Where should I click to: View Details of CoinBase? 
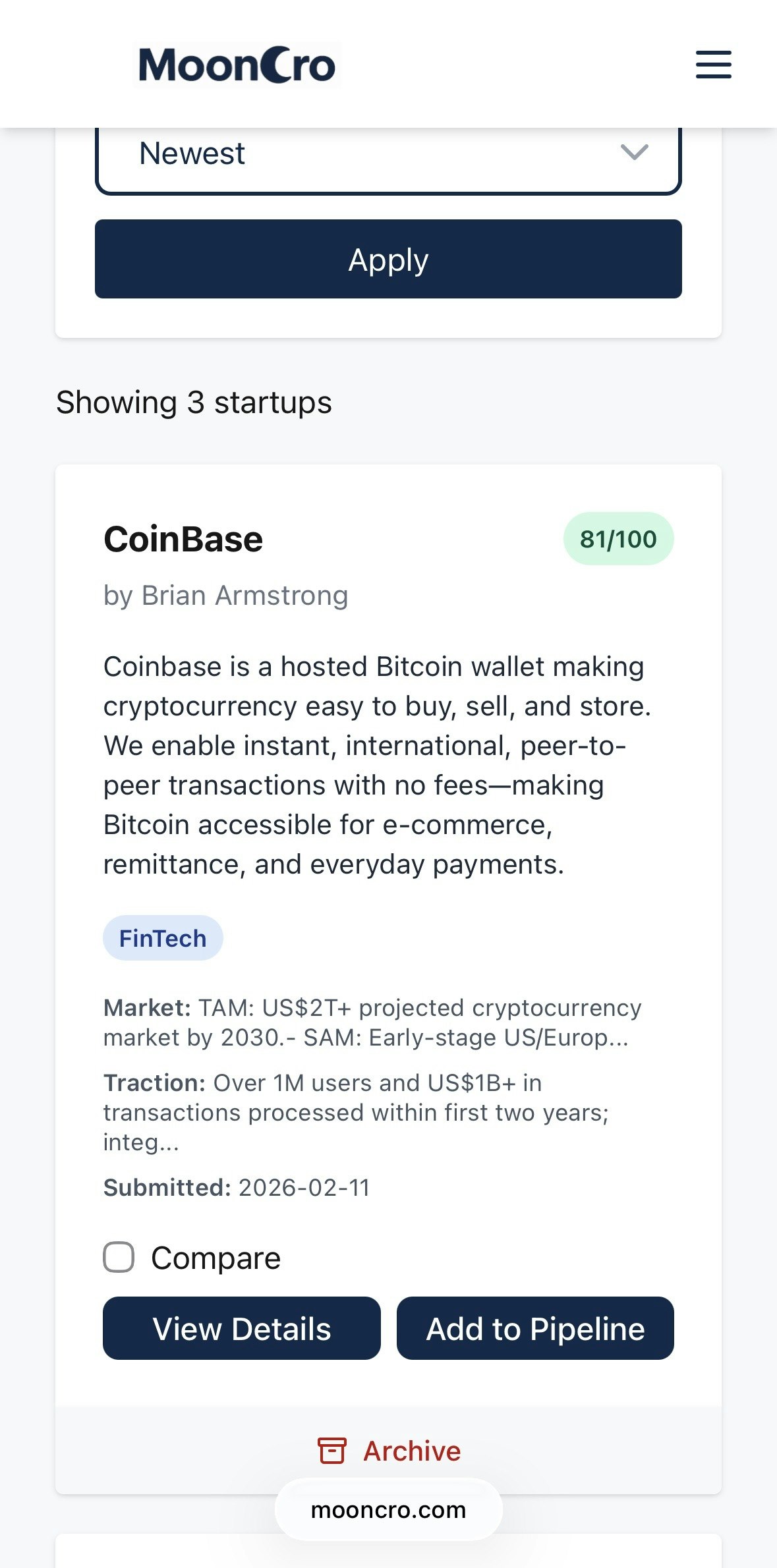pos(242,1328)
